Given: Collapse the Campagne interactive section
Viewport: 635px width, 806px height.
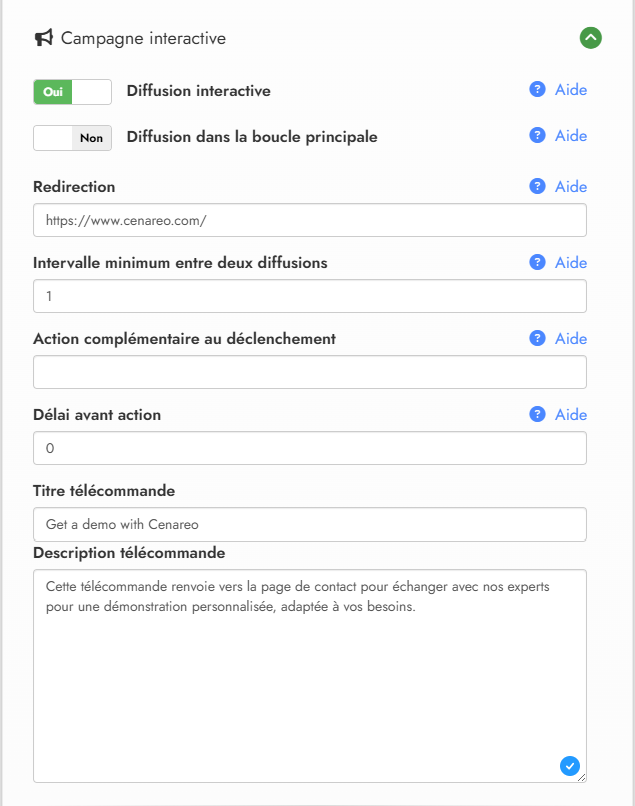Looking at the screenshot, I should click(590, 38).
